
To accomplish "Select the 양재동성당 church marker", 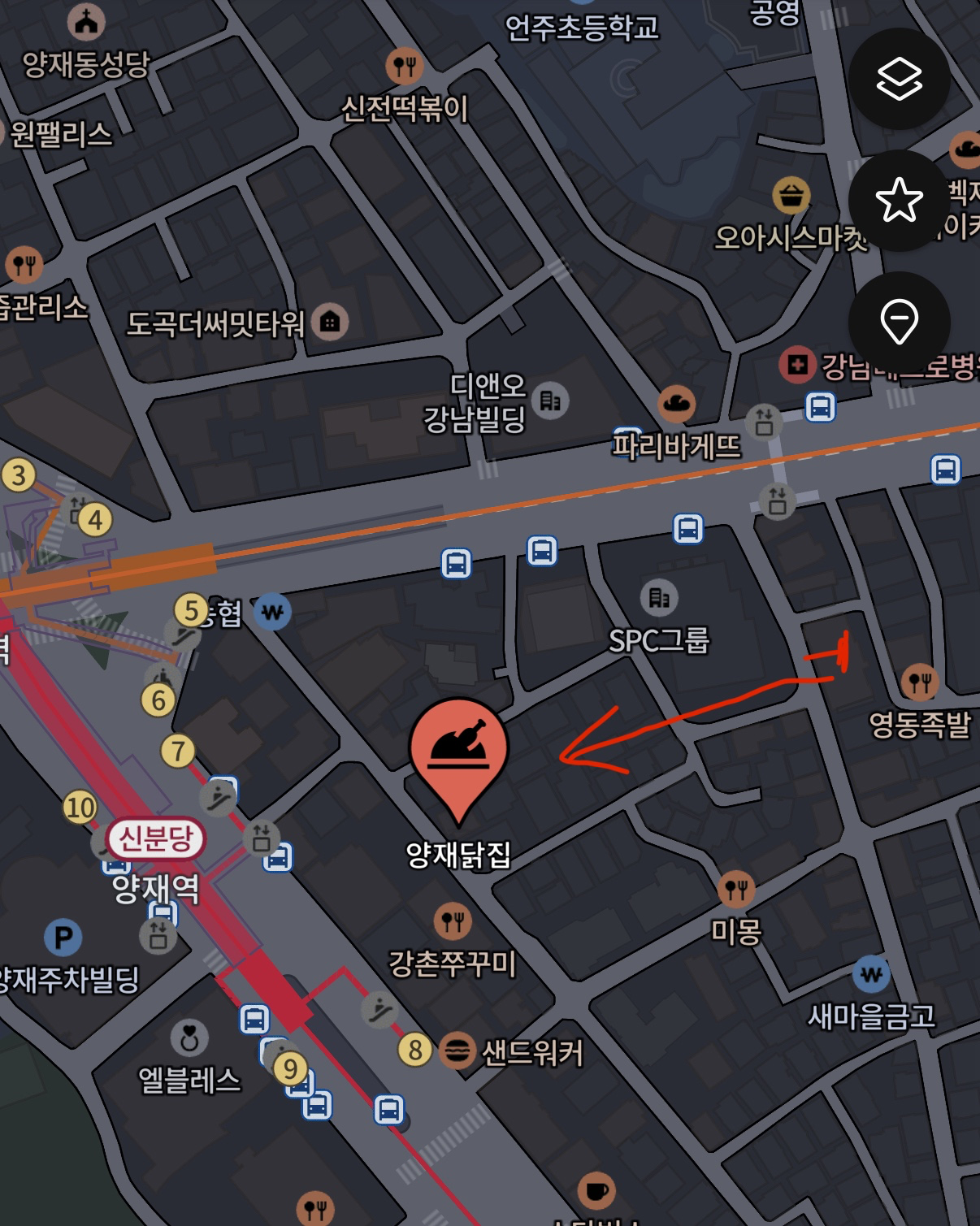I will click(86, 23).
